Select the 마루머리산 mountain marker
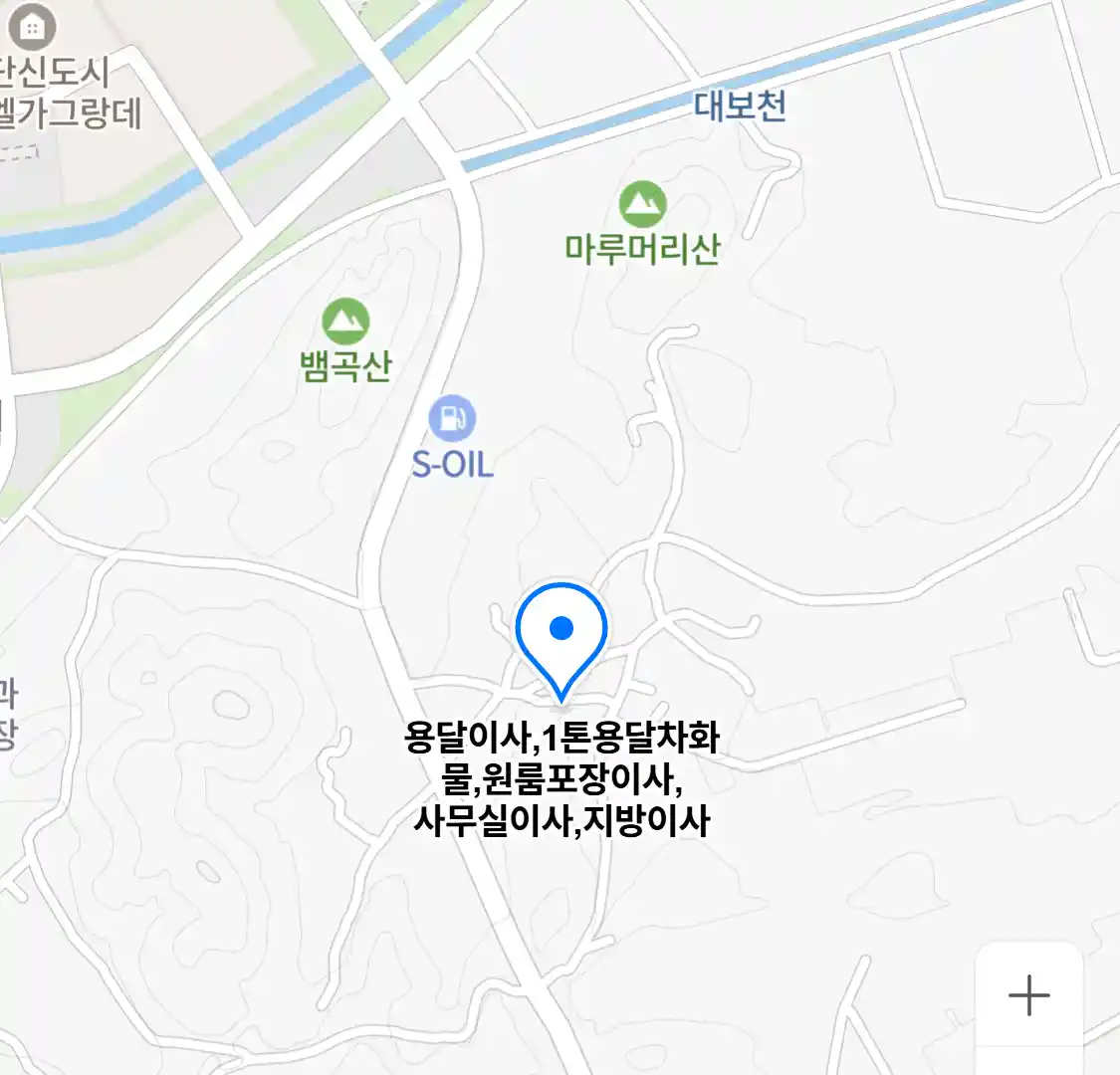This screenshot has height=1075, width=1120. [x=642, y=205]
